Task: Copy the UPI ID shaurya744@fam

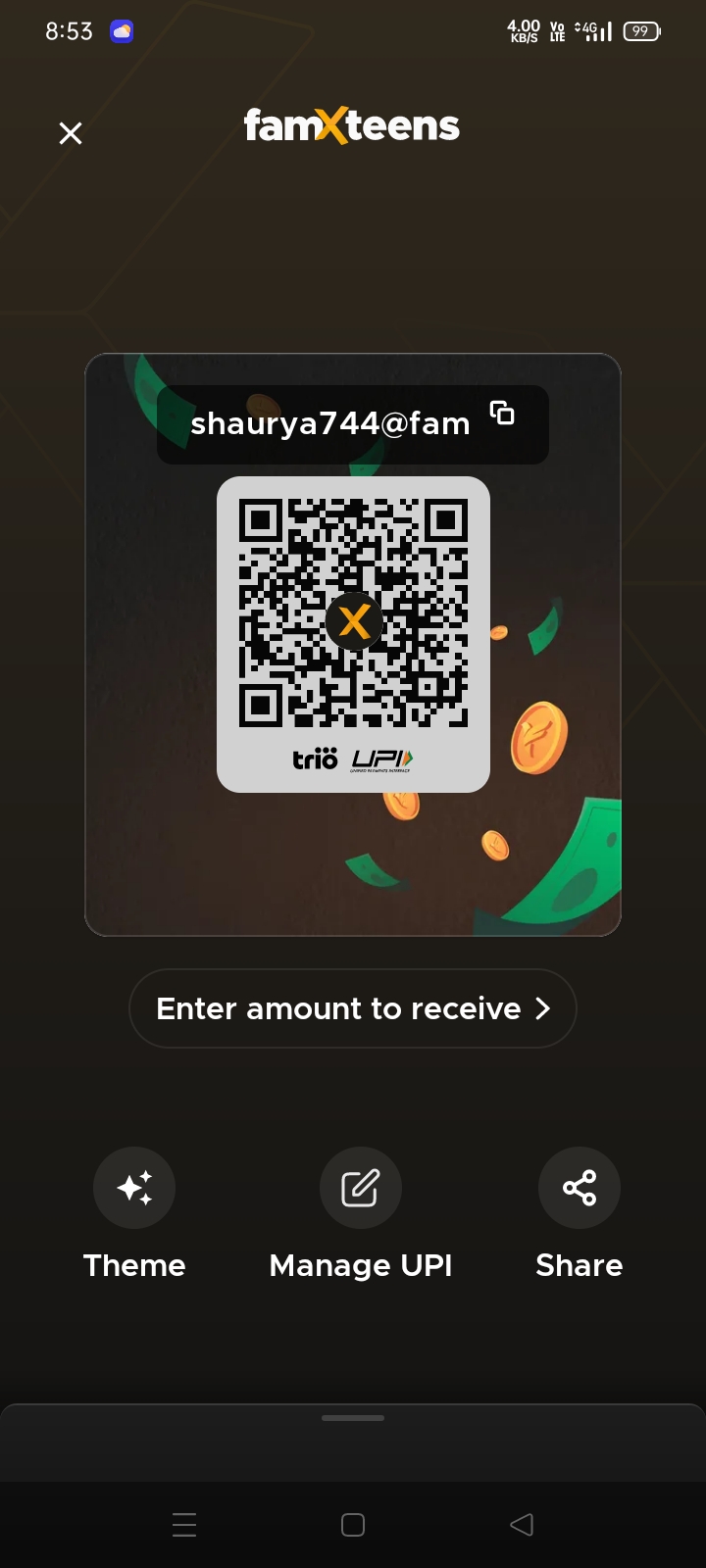Action: (x=502, y=414)
